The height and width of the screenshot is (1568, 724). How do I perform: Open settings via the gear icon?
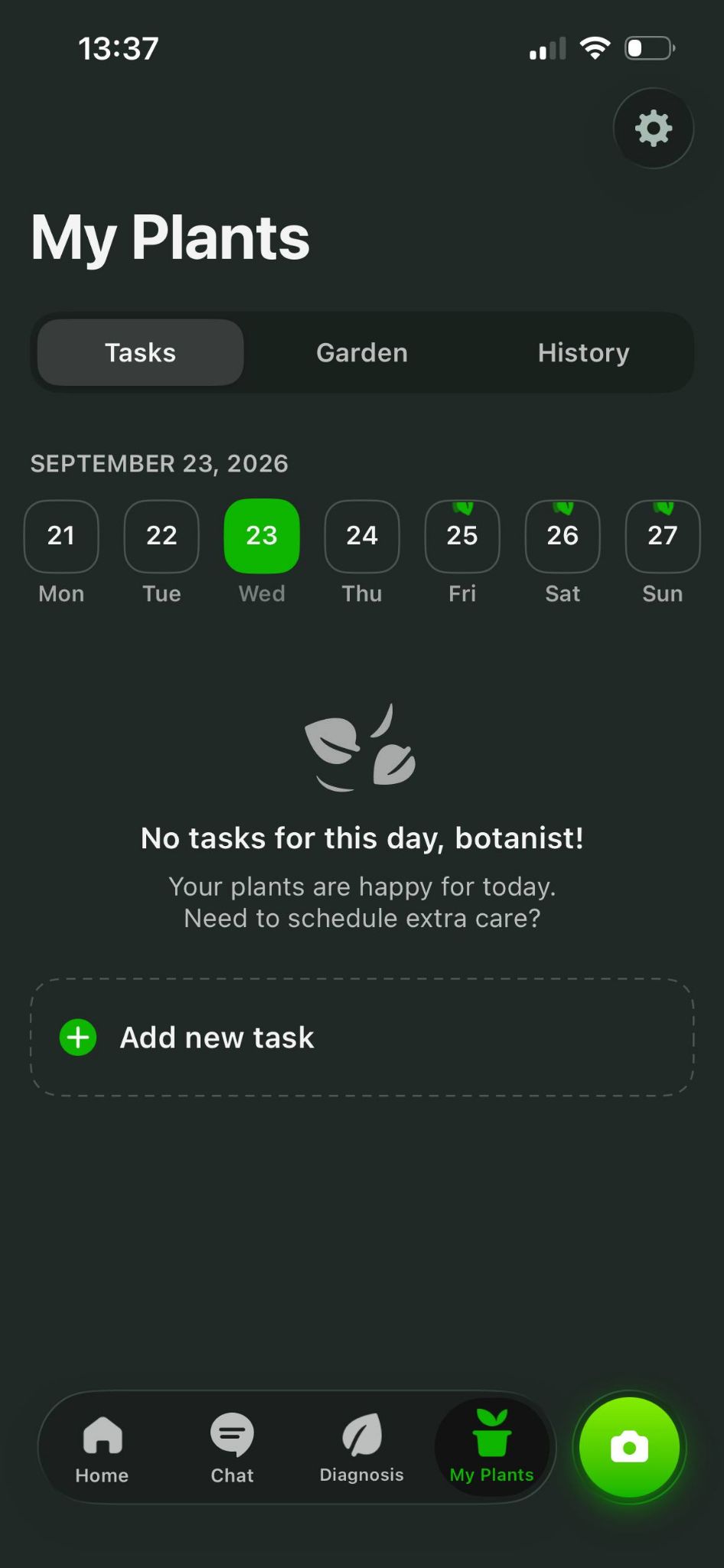coord(653,128)
